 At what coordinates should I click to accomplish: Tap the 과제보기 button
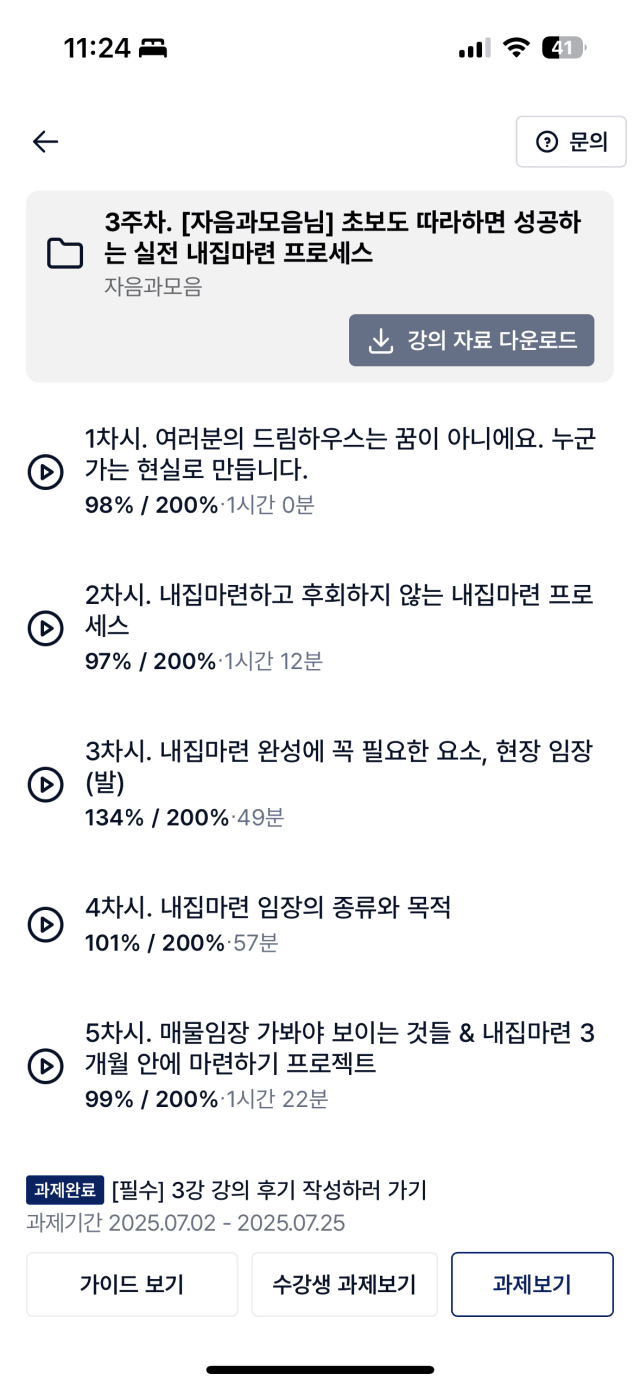pos(532,1285)
